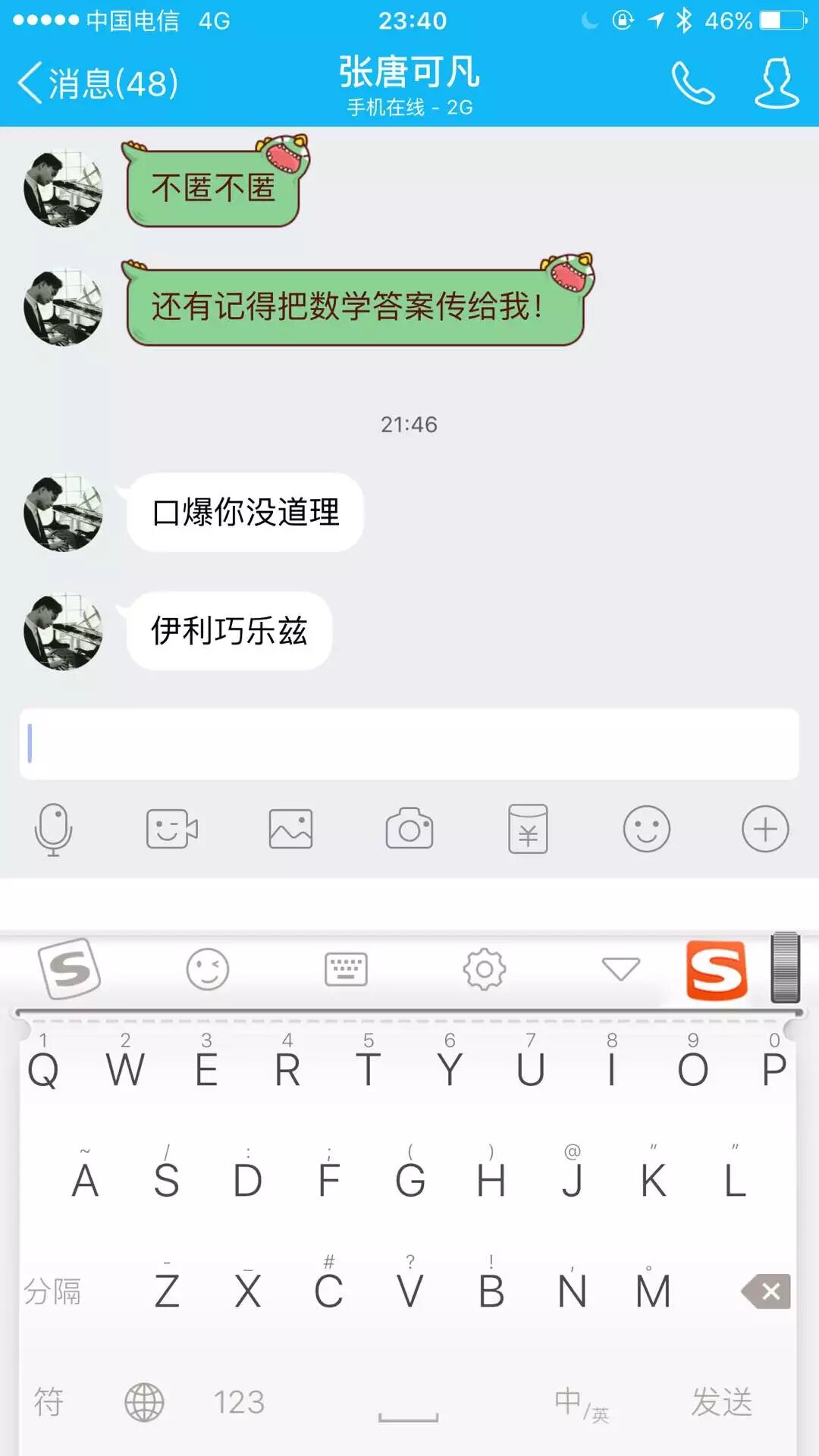Tap the backspace key
Viewport: 819px width, 1456px height.
[x=767, y=1291]
